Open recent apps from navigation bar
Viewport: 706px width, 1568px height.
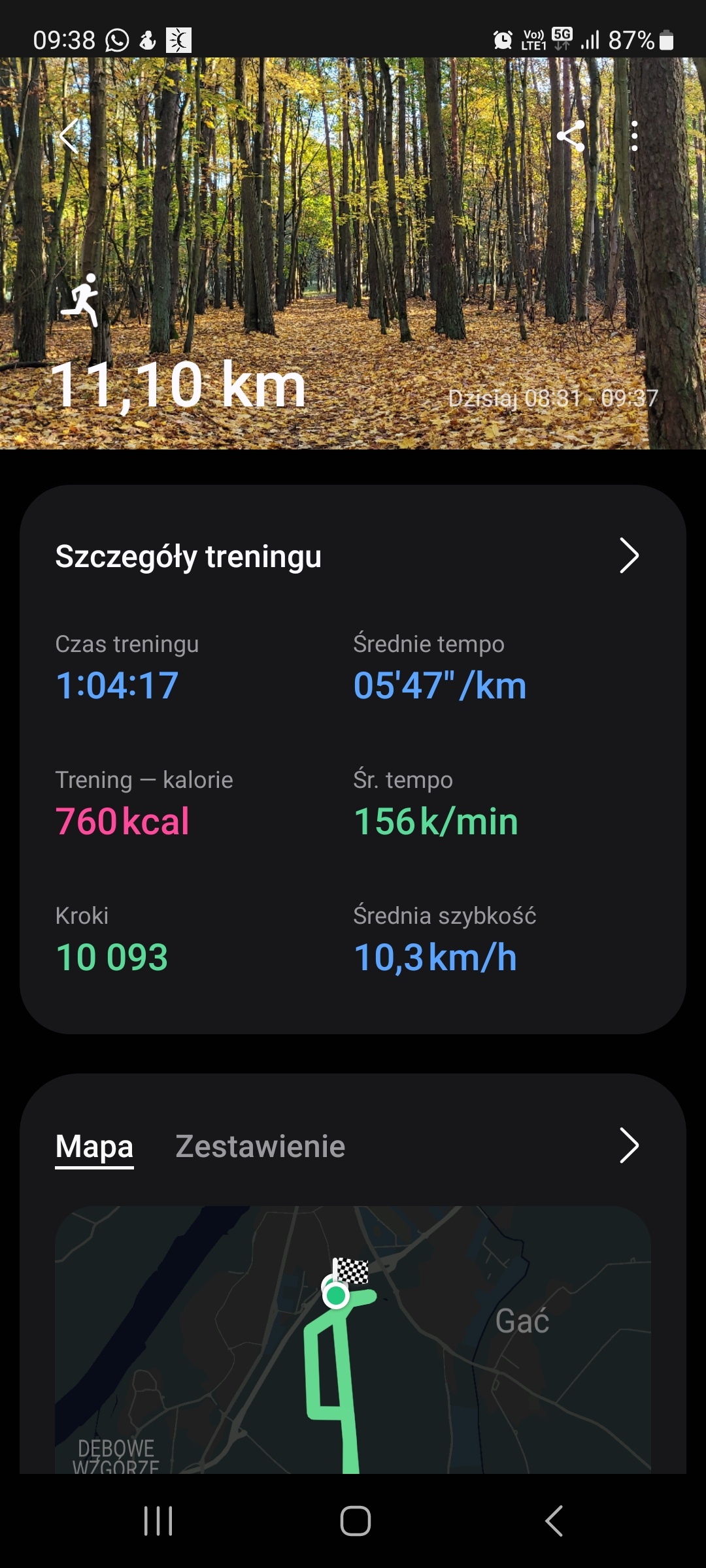pos(158,1521)
